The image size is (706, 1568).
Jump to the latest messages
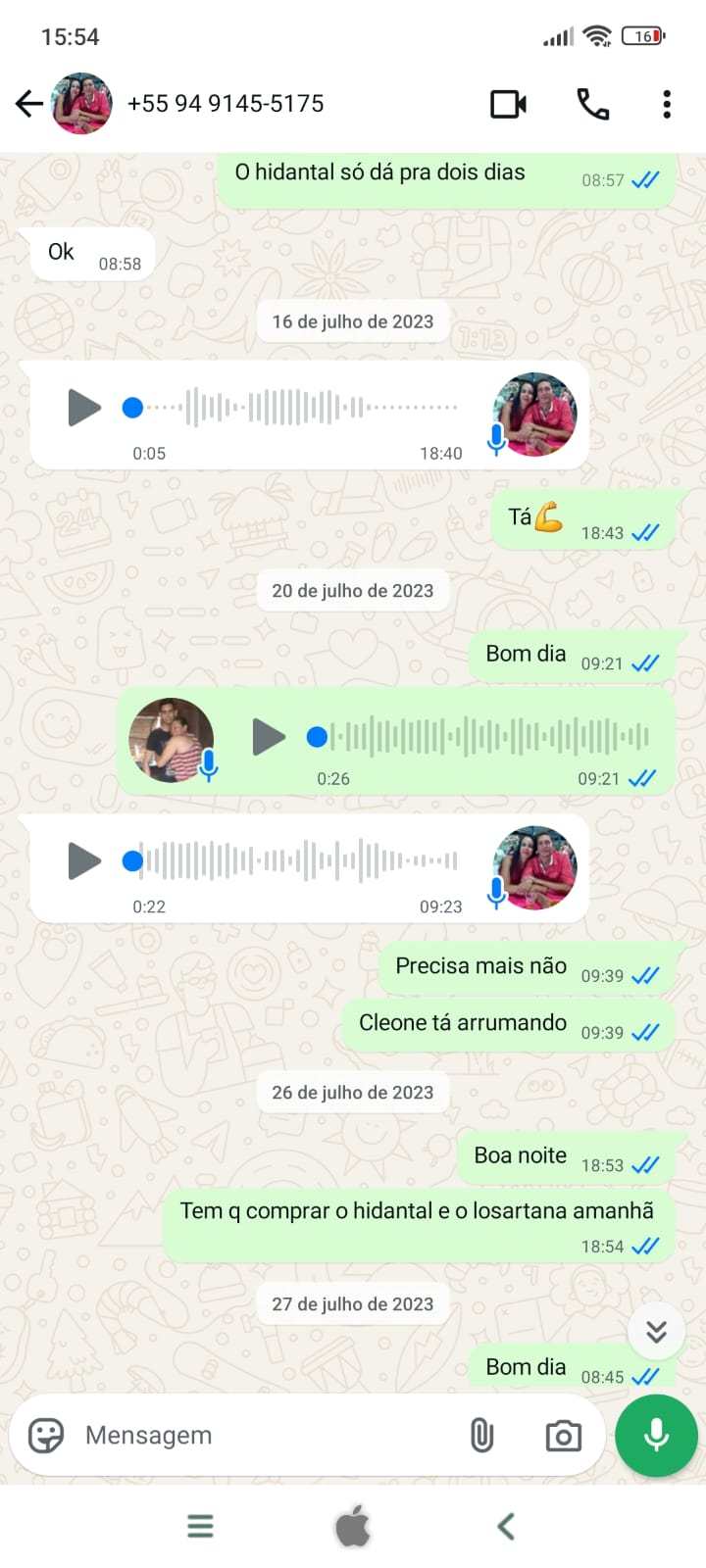(656, 1331)
